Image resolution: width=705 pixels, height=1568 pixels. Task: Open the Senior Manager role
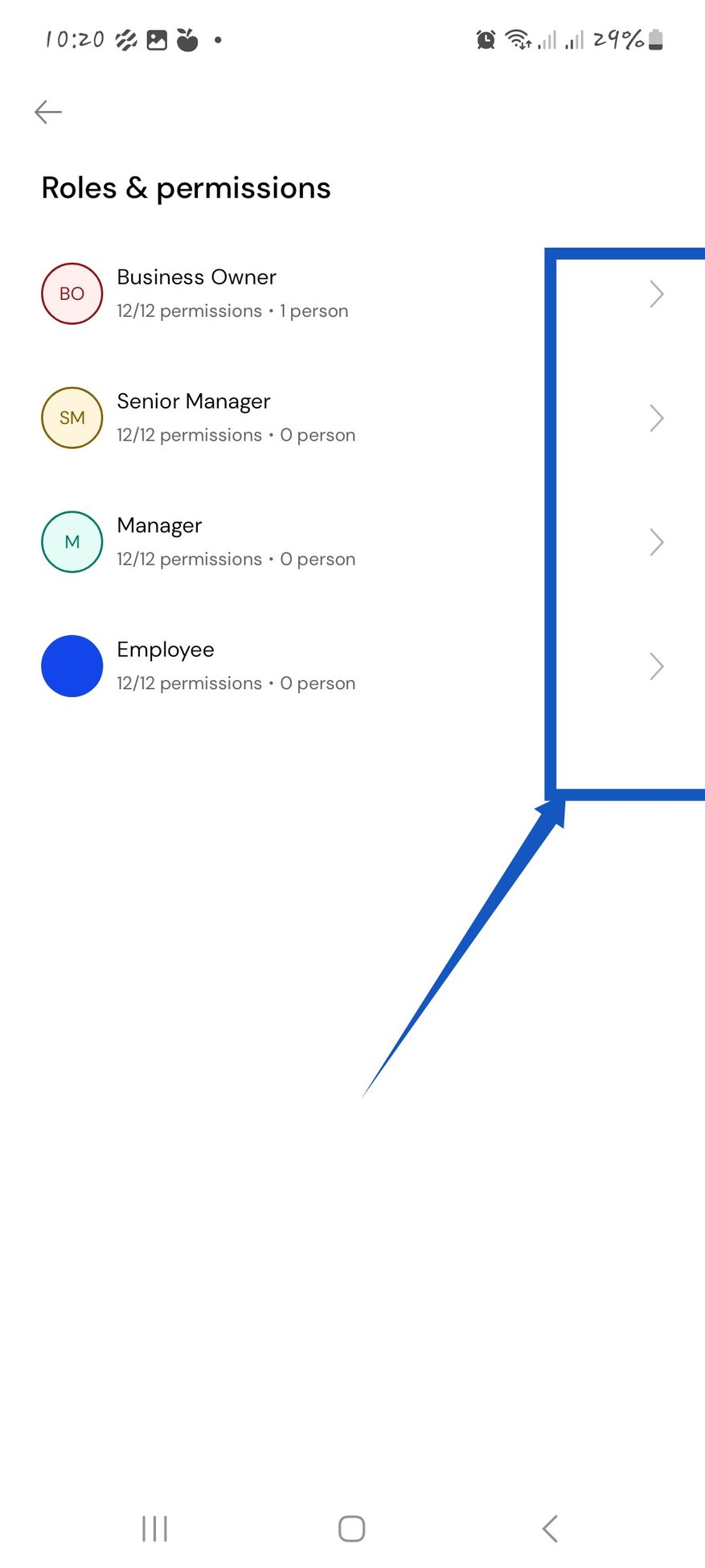[x=194, y=417]
